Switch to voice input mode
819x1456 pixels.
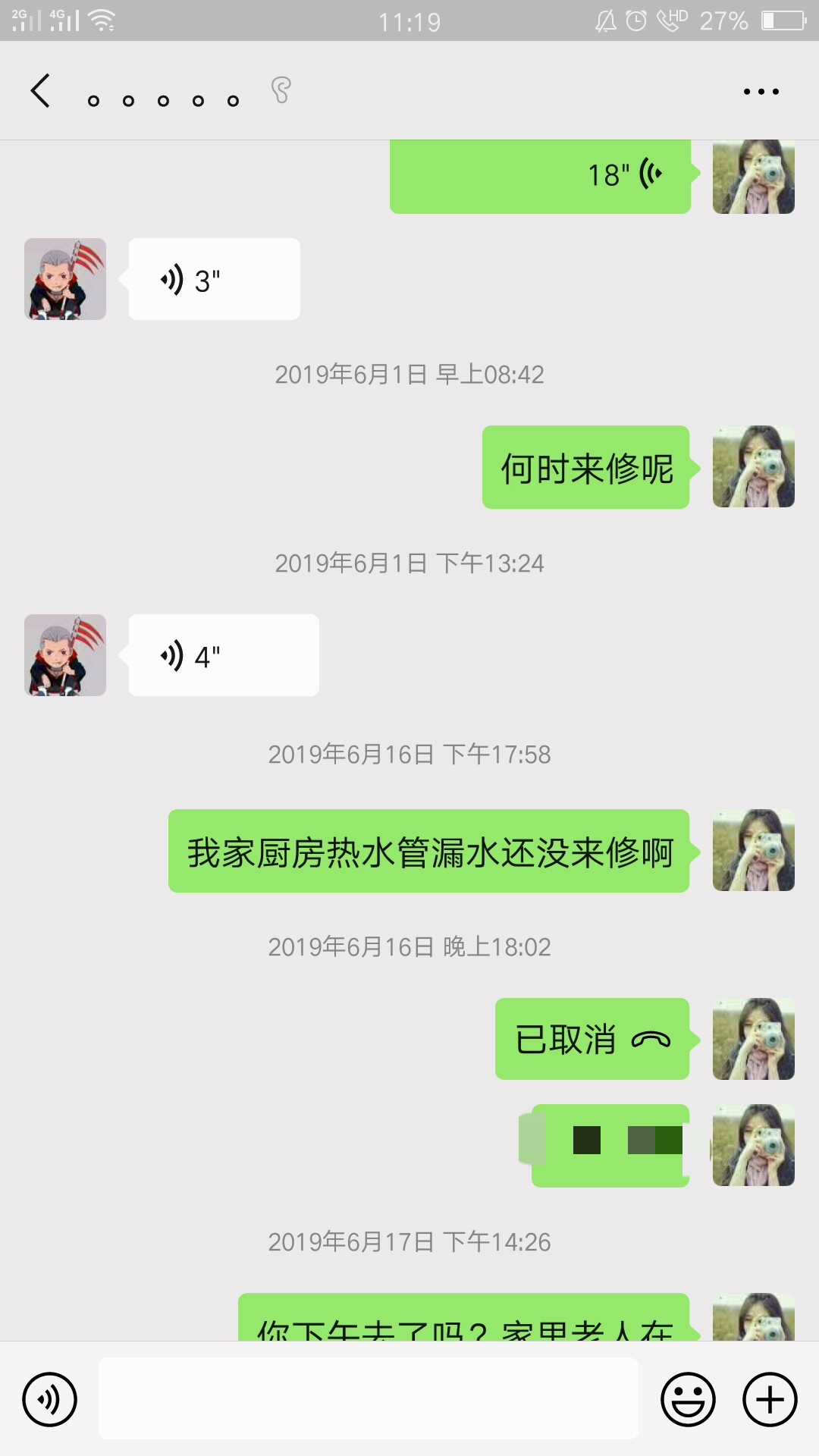click(x=50, y=1399)
